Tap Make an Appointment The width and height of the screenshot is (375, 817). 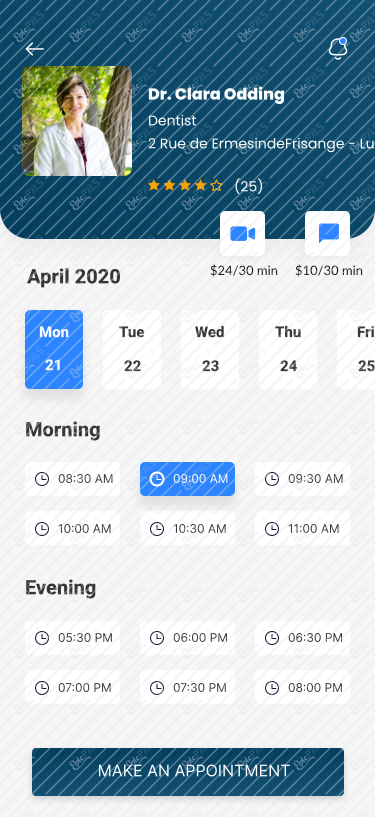pos(188,772)
